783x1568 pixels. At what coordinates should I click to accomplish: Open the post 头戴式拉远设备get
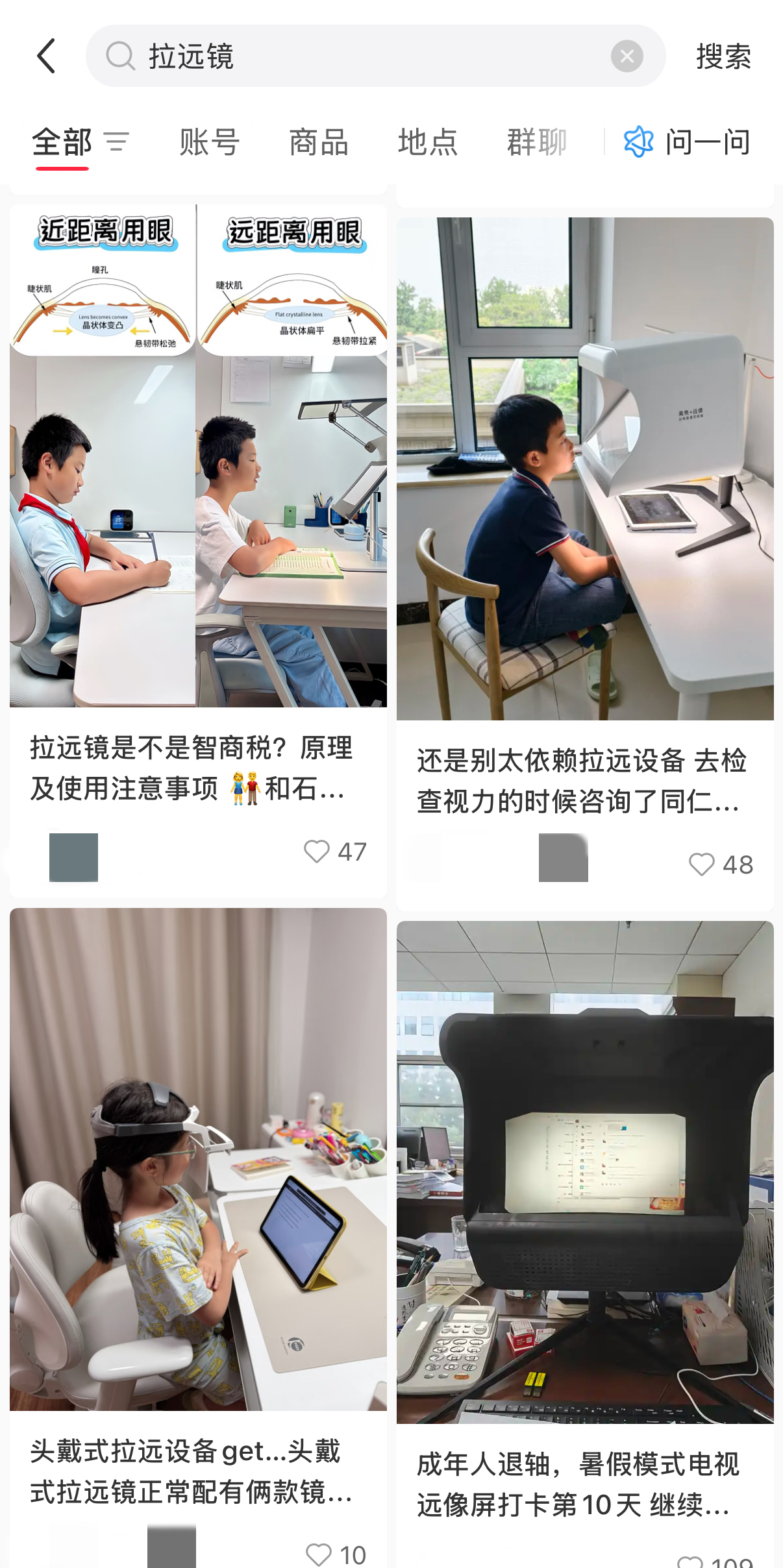198,1159
